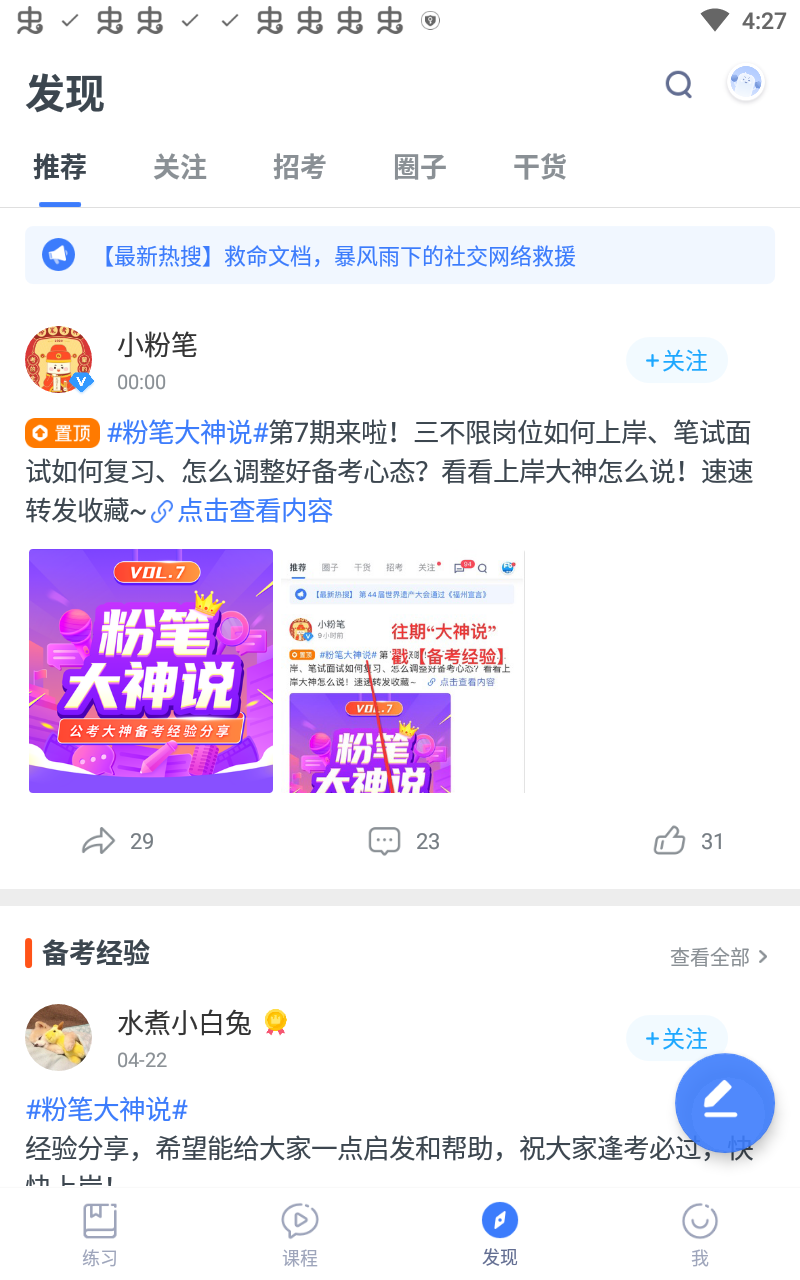
Task: Select the 圈子 tab
Action: (420, 167)
